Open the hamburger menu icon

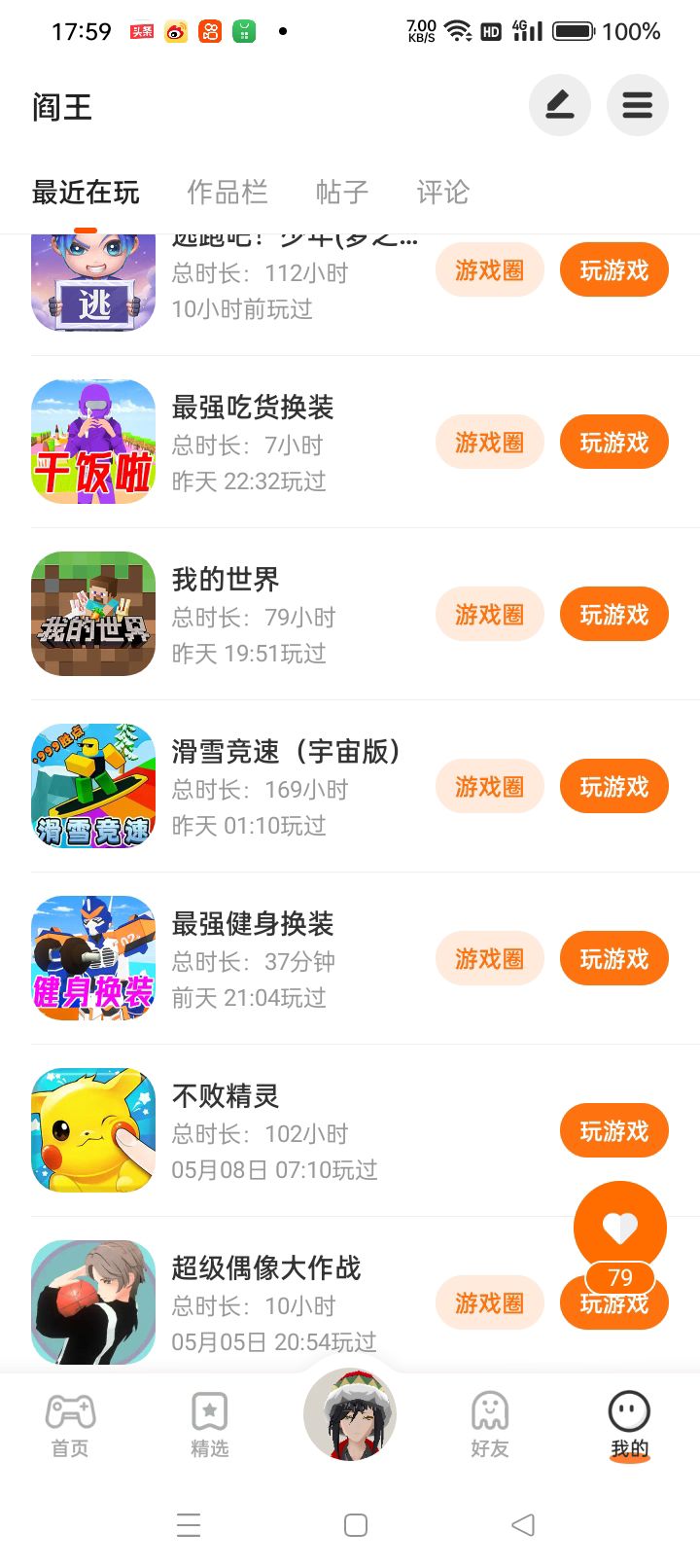point(637,105)
